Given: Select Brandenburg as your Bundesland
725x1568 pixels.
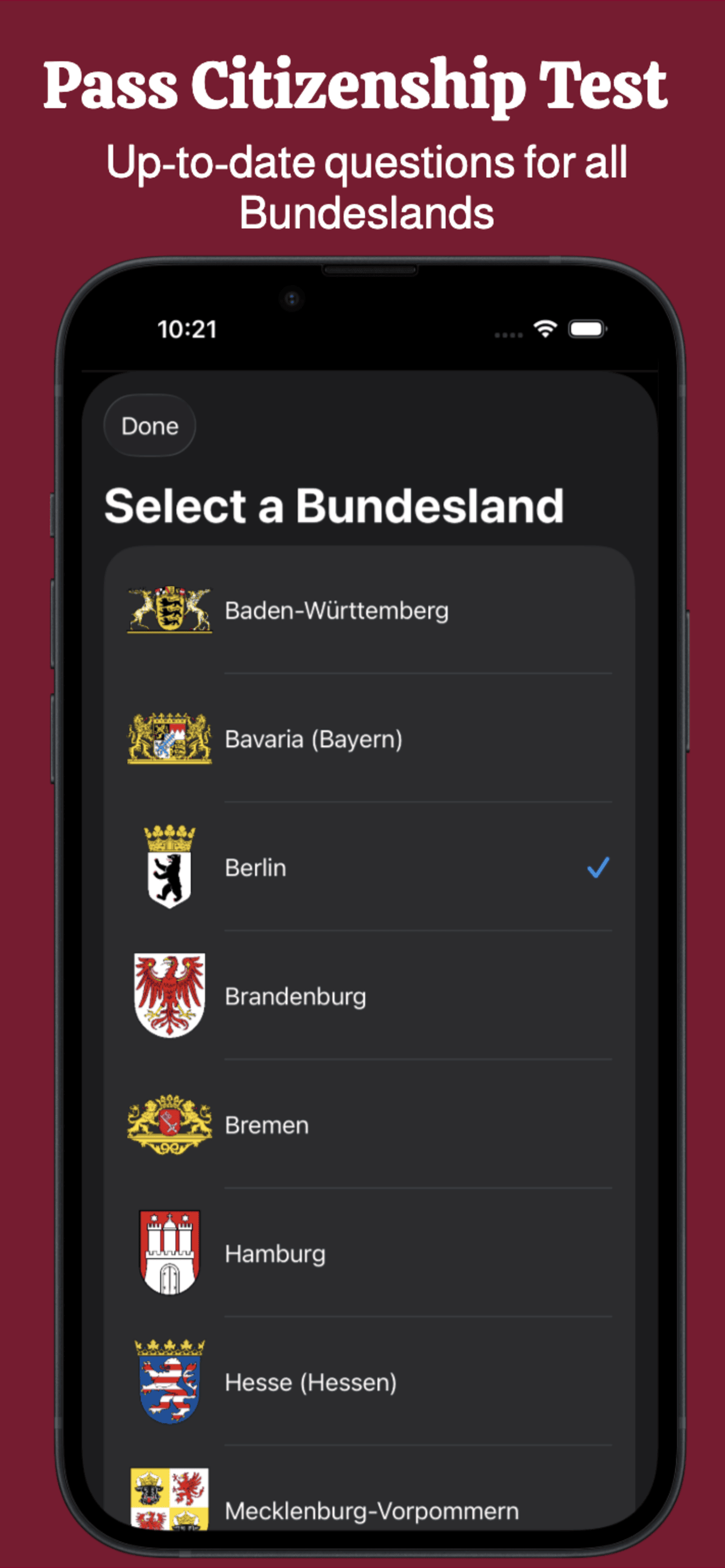Looking at the screenshot, I should (365, 995).
